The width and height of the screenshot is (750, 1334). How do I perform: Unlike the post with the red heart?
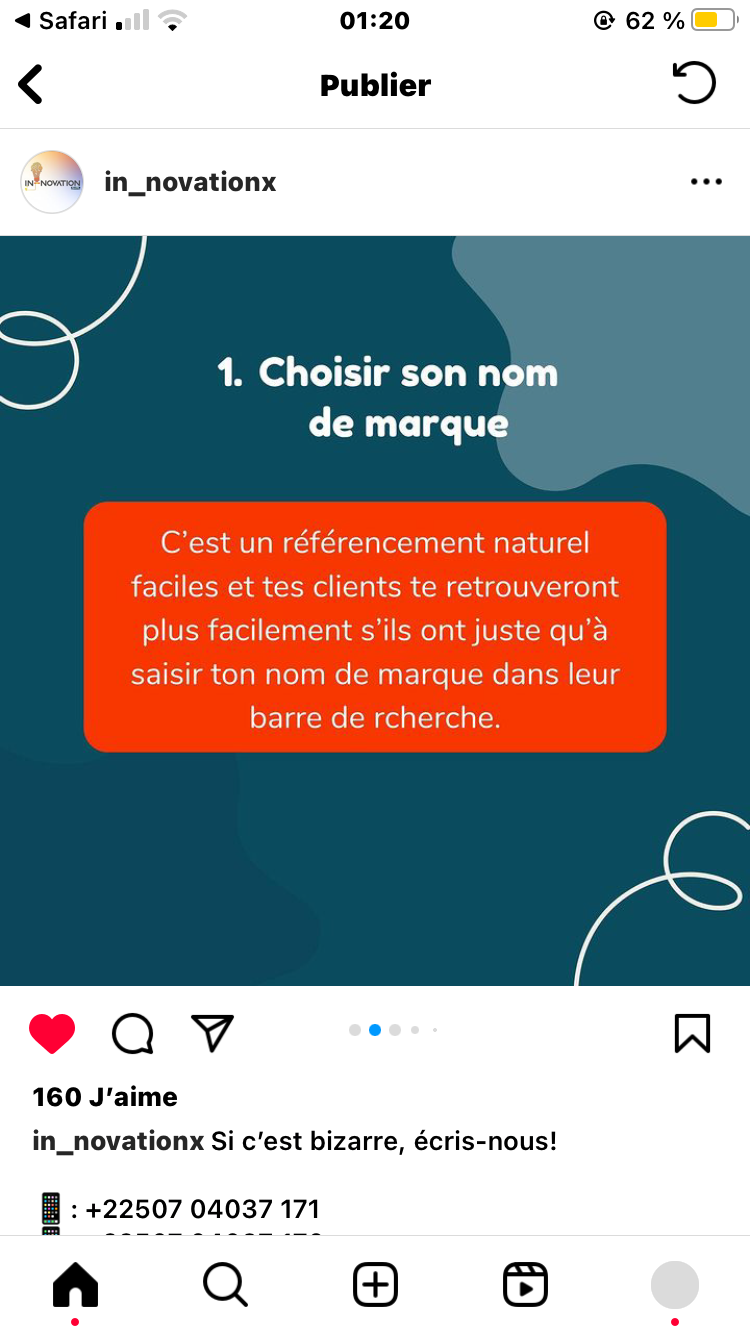tap(52, 1033)
